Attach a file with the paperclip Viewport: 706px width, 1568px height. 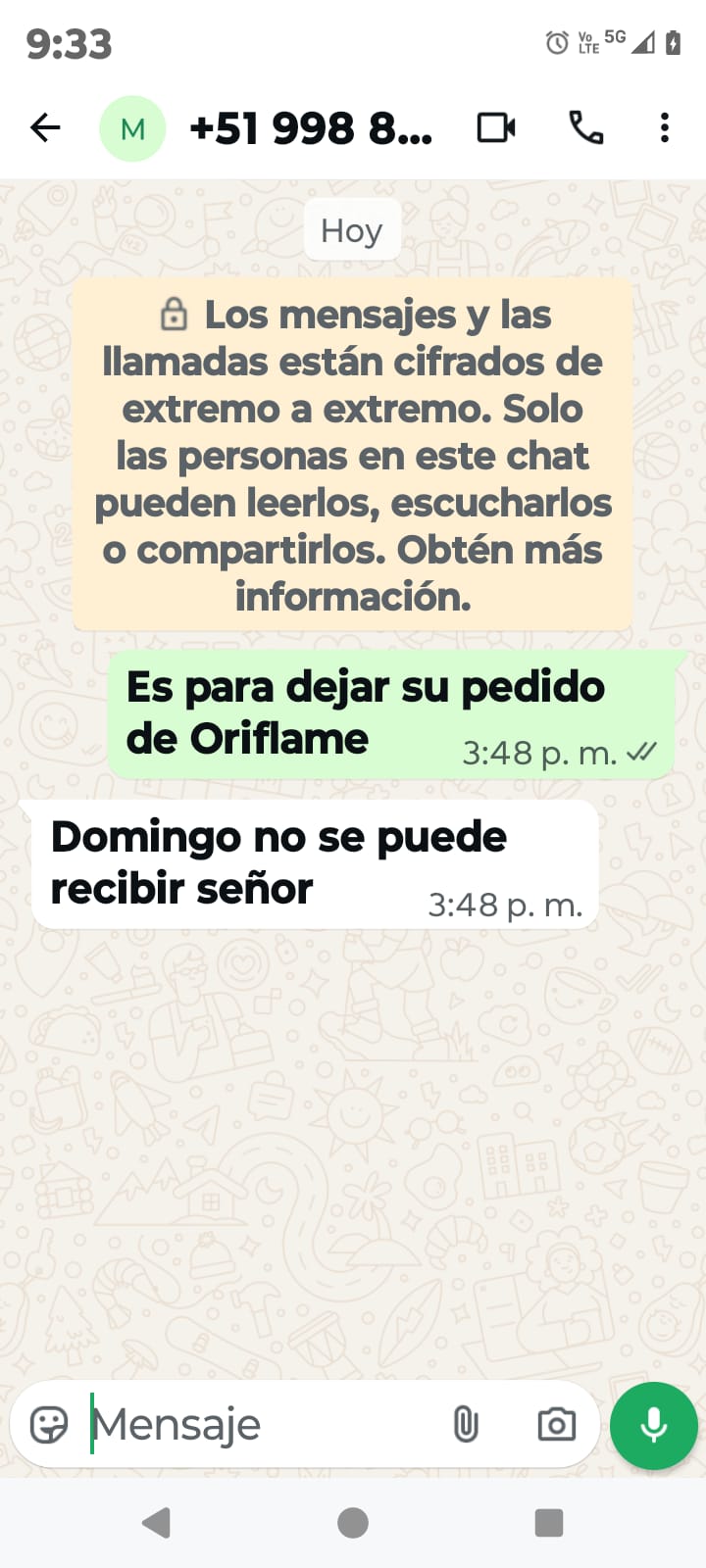click(x=466, y=1424)
